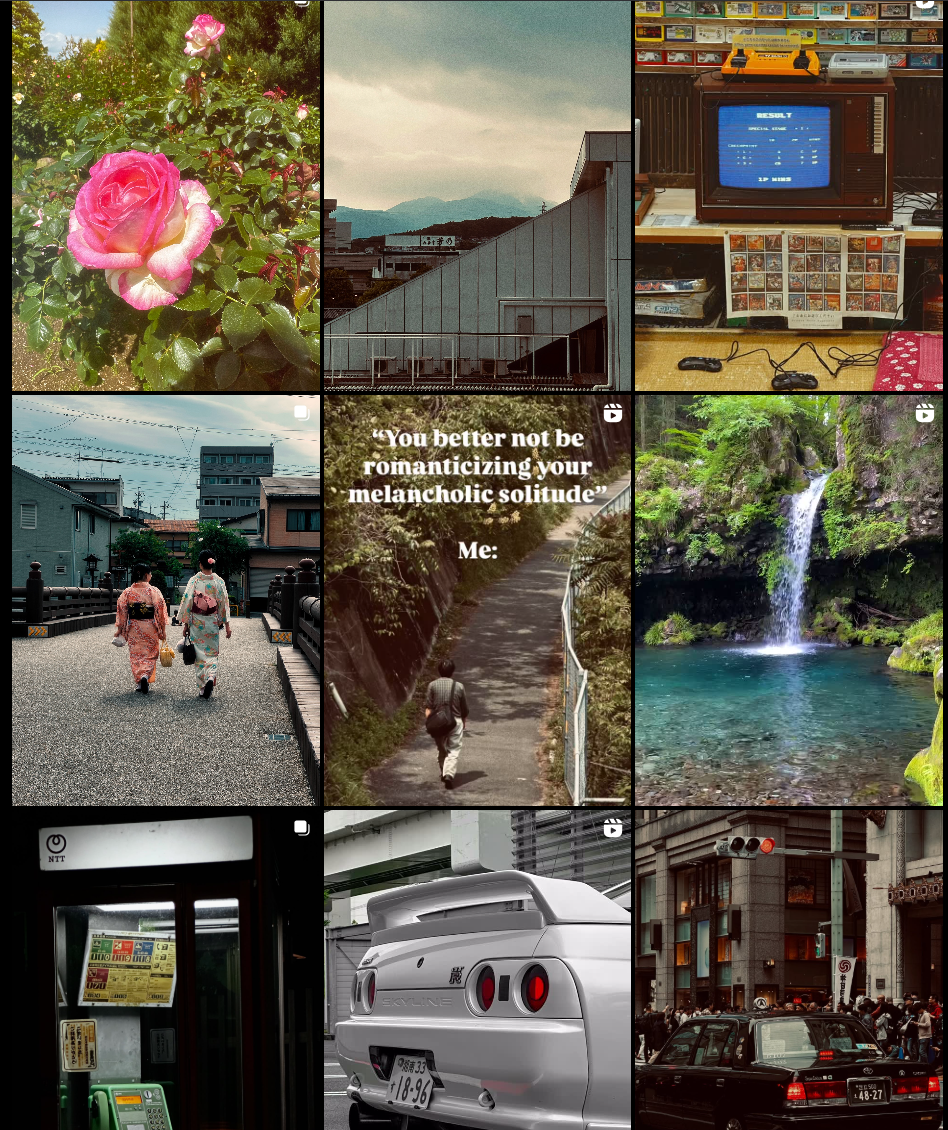The height and width of the screenshot is (1130, 948).
Task: Open the pink rose photo post
Action: pyautogui.click(x=166, y=195)
